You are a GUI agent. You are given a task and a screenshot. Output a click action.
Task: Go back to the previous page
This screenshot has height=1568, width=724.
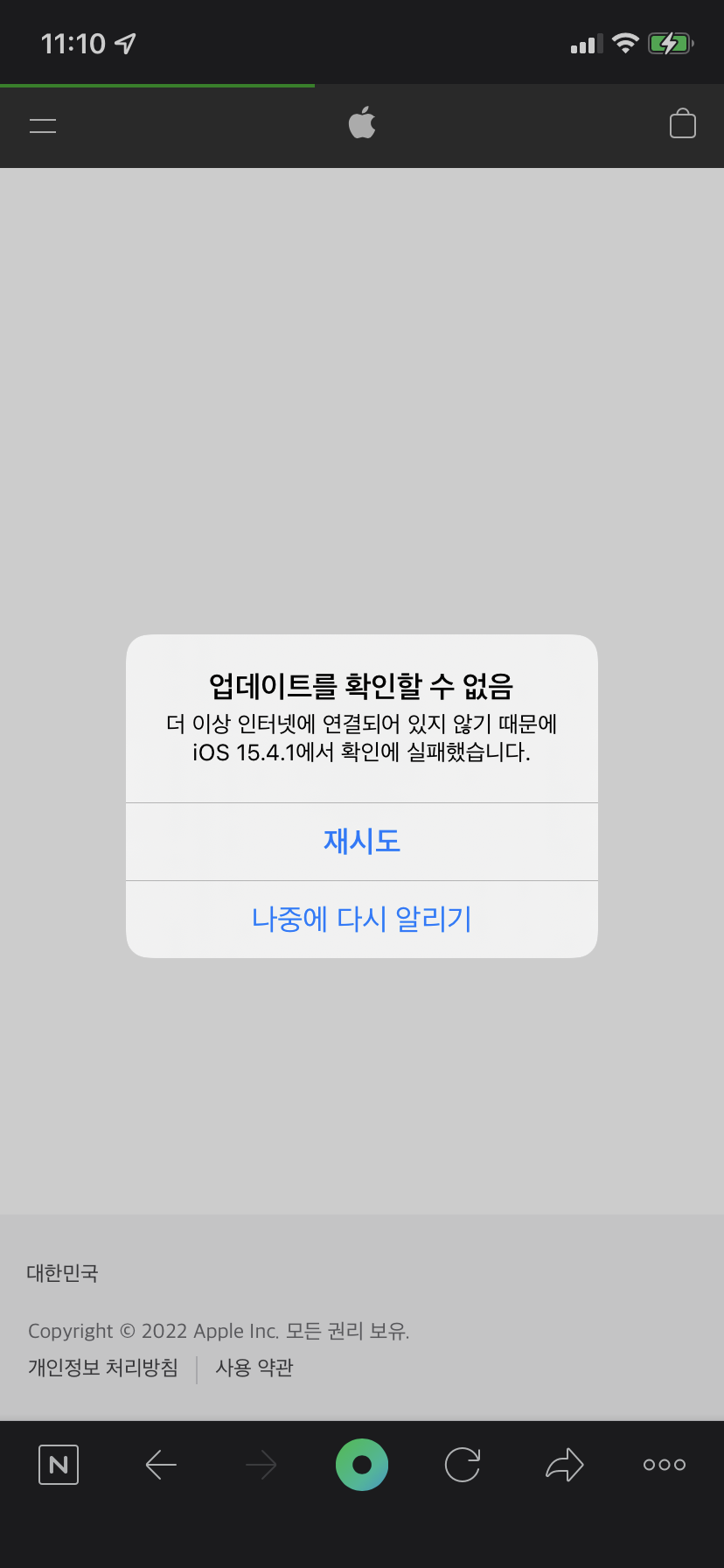click(161, 1464)
